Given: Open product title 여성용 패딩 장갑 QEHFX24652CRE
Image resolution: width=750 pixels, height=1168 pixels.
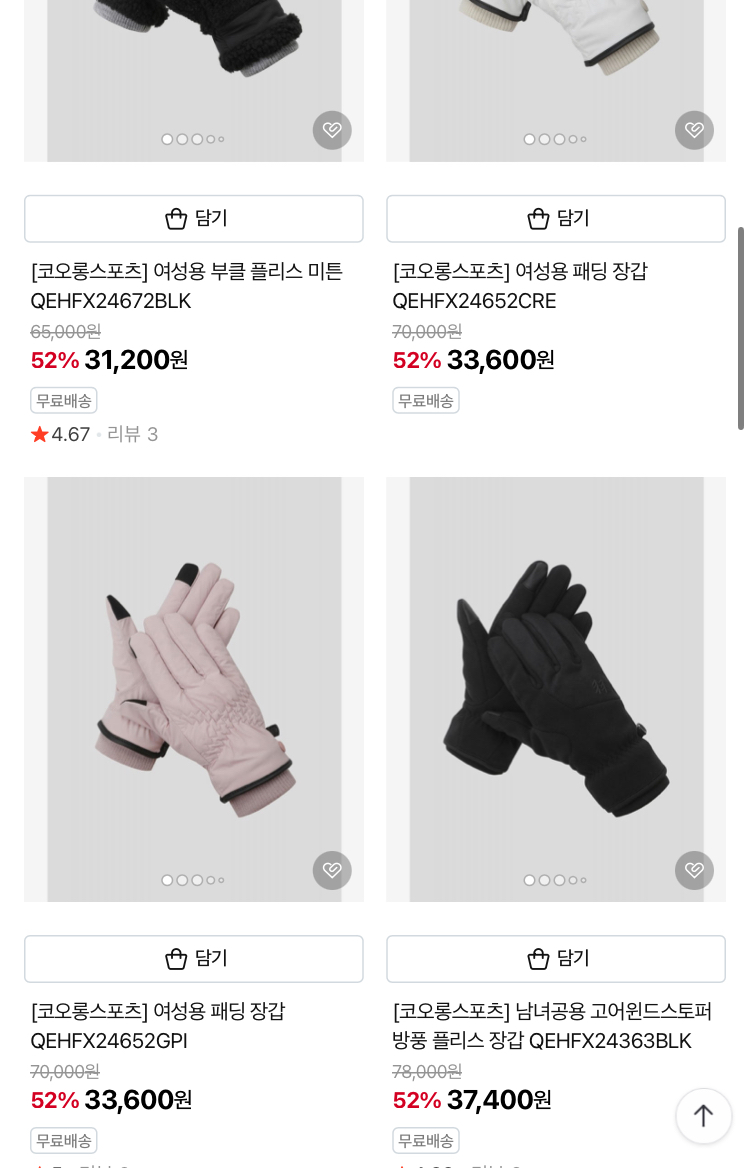Looking at the screenshot, I should [x=520, y=286].
